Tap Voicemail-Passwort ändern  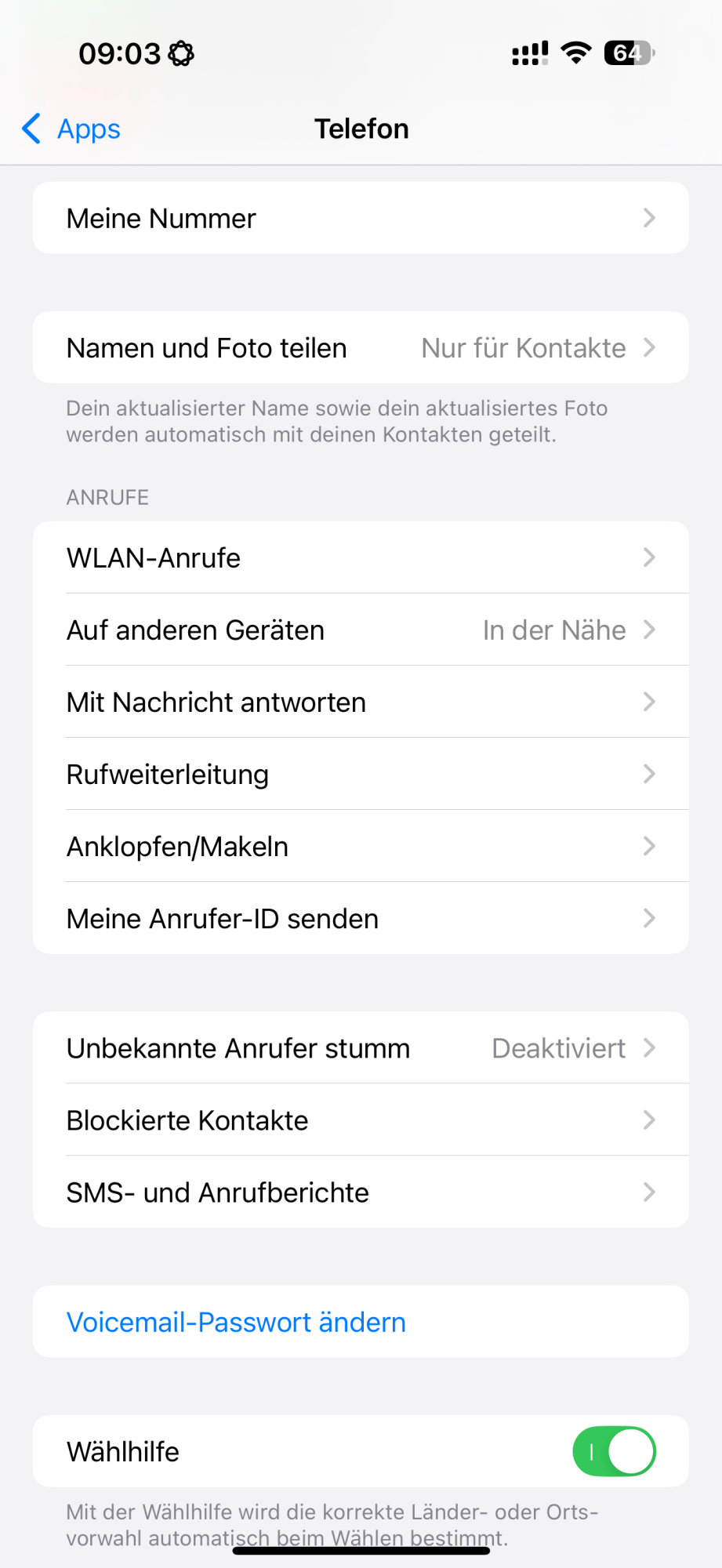(x=237, y=1323)
